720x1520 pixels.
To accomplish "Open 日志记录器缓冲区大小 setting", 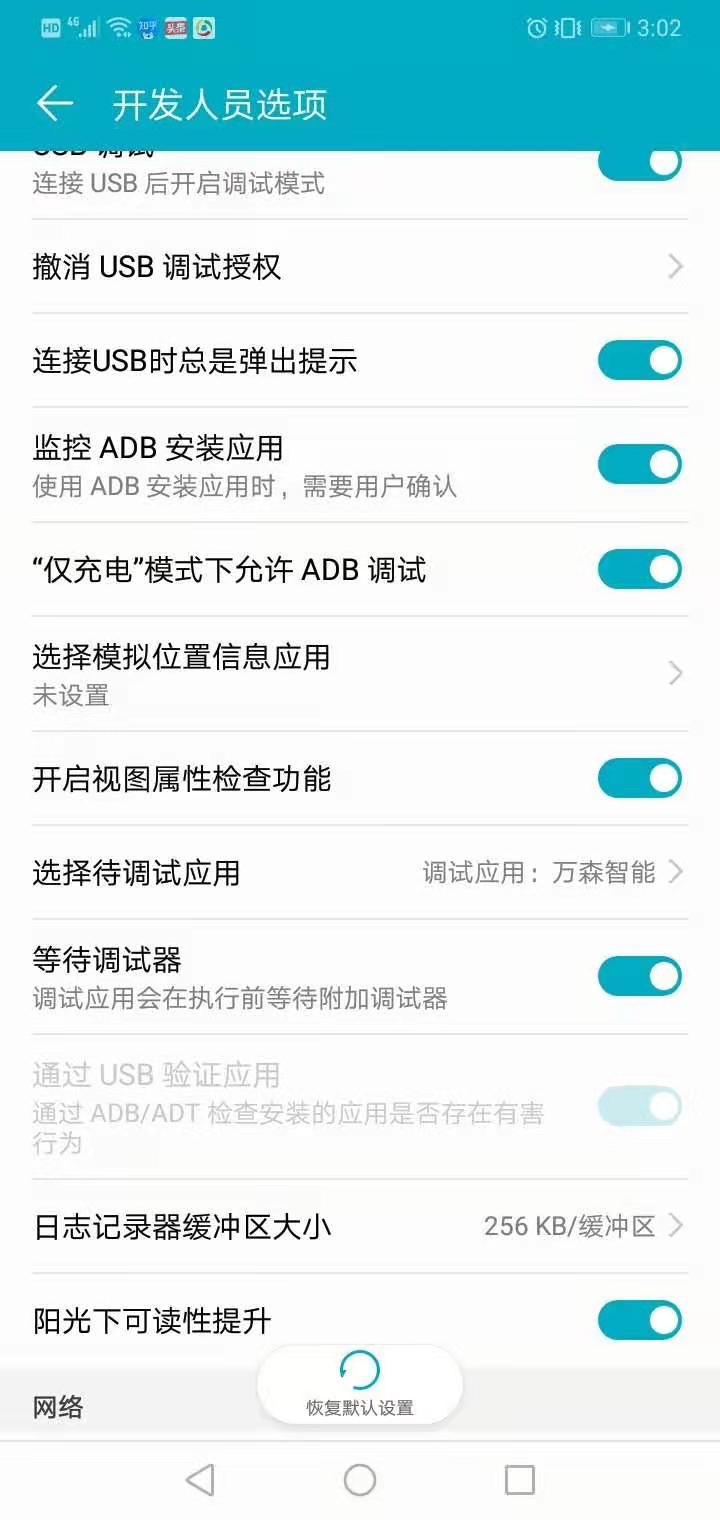I will point(360,1226).
